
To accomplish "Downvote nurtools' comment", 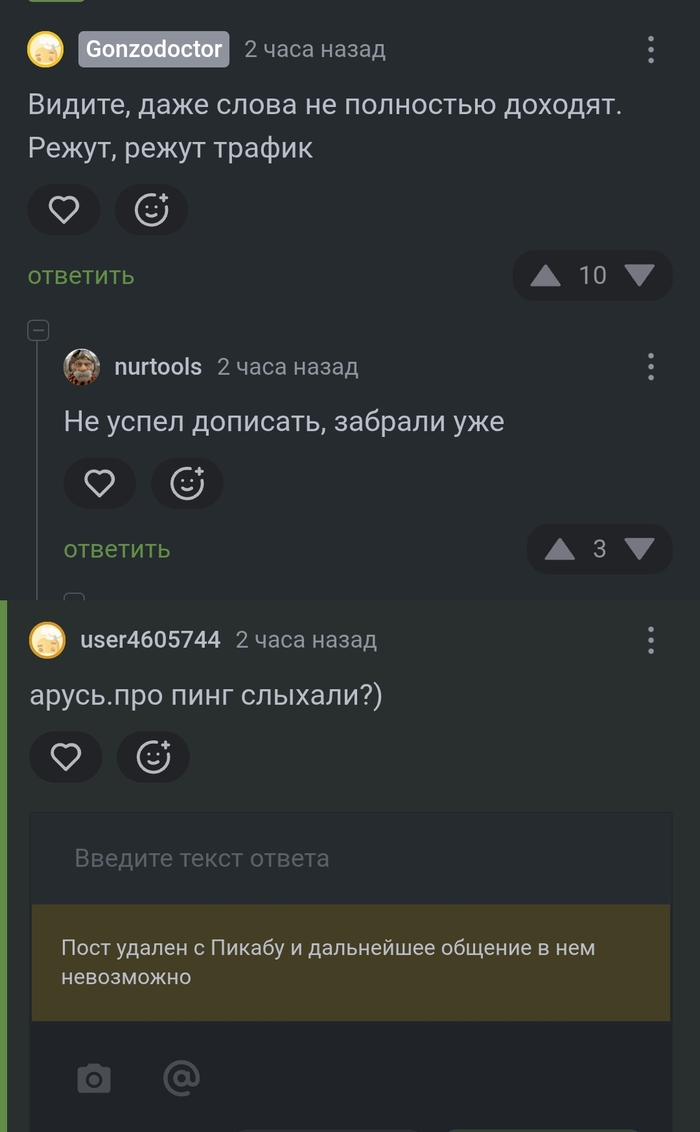I will [638, 549].
